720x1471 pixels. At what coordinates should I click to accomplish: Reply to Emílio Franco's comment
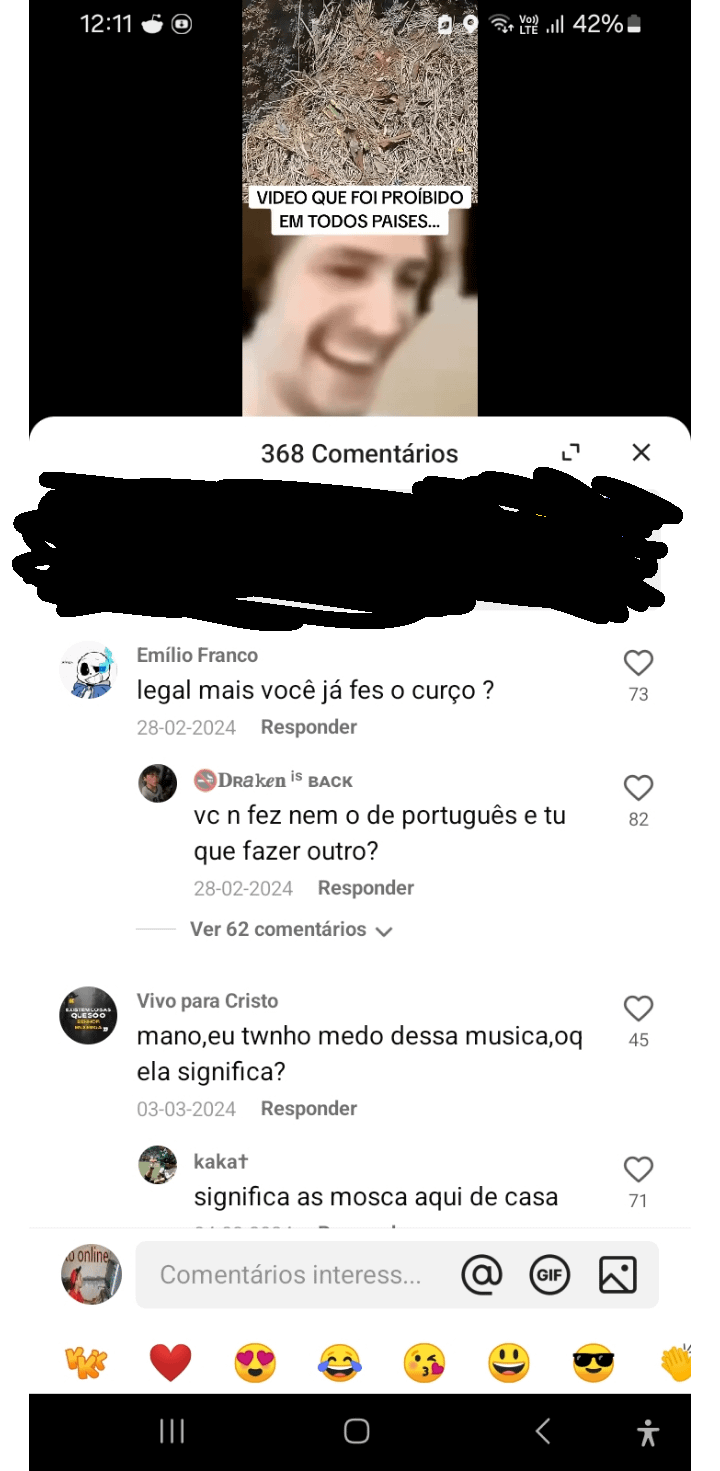coord(308,727)
